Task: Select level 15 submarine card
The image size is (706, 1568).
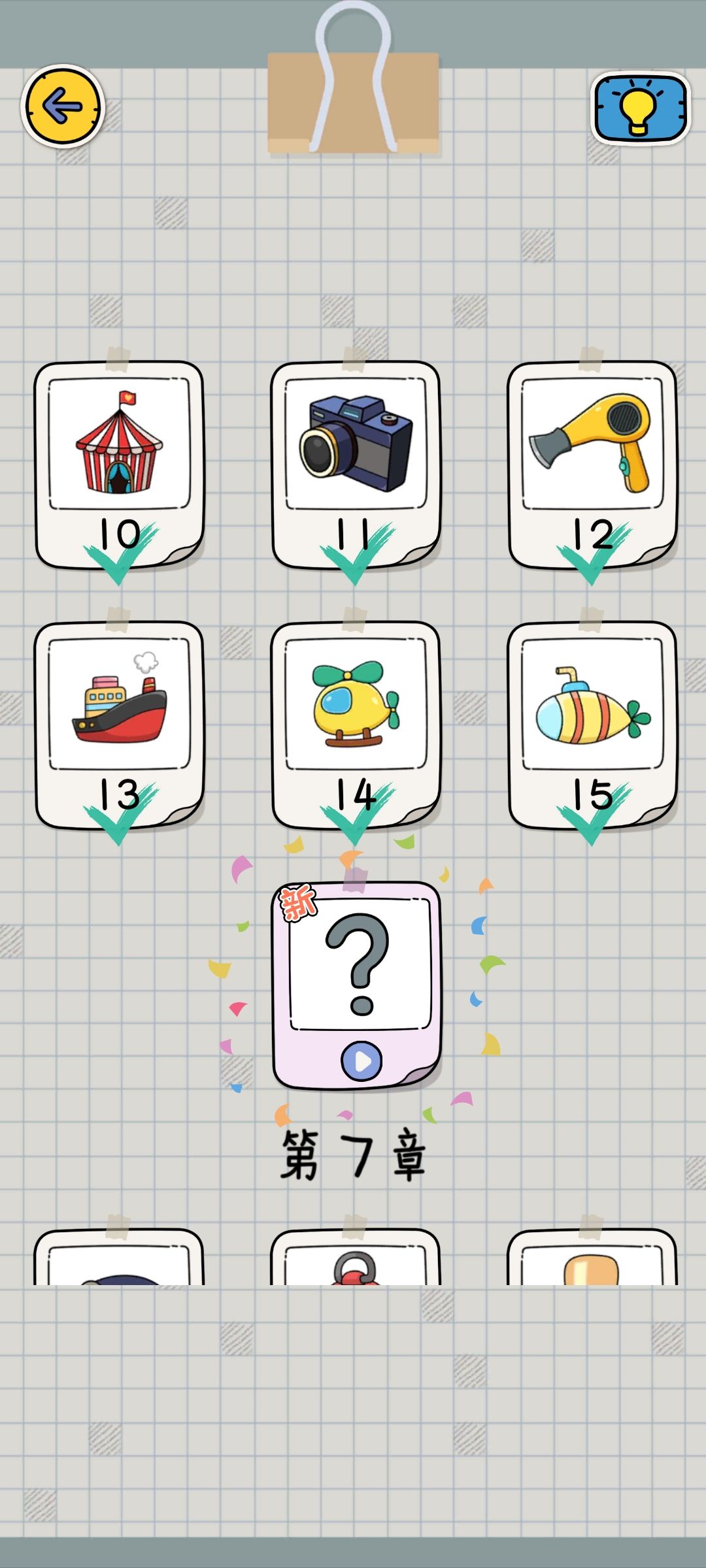Action: point(592,725)
